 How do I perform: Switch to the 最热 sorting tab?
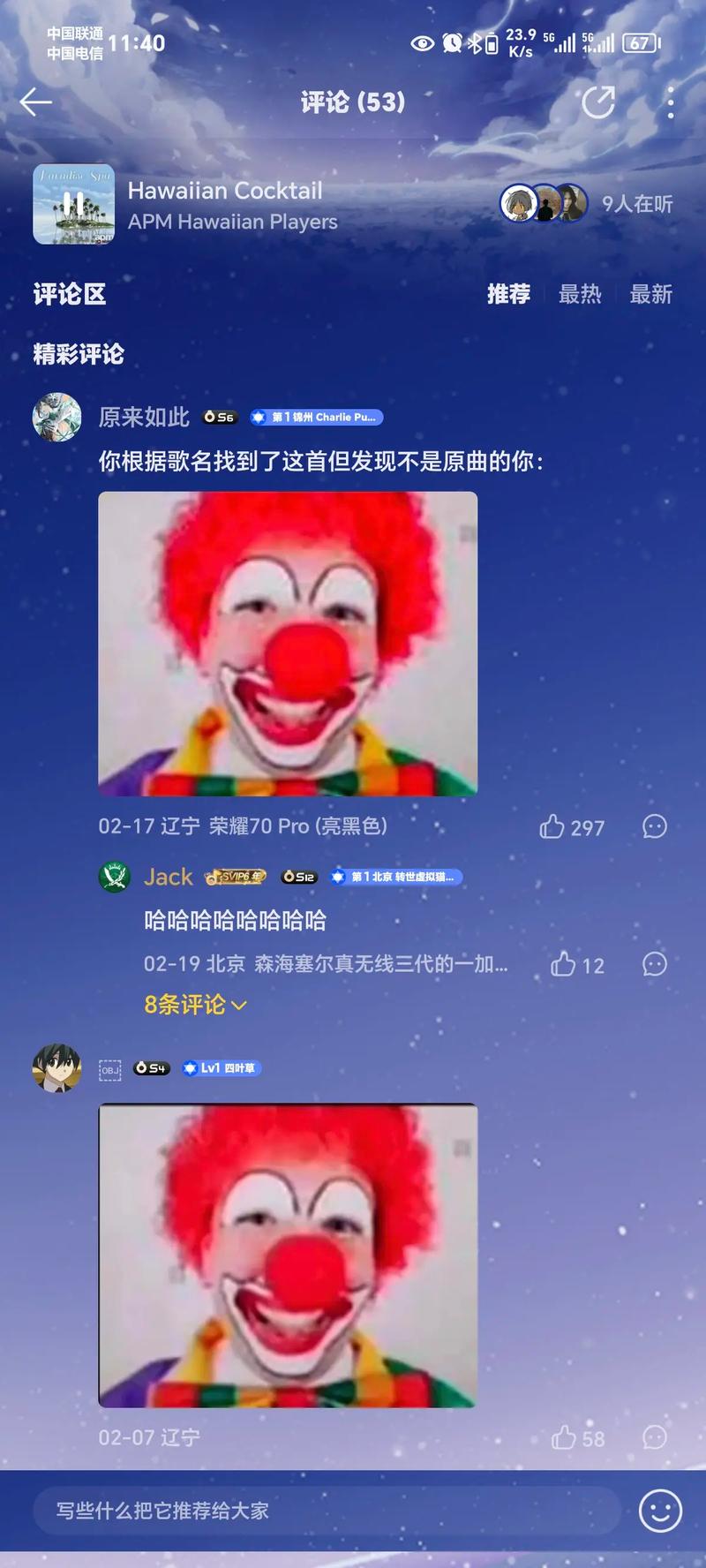pos(580,295)
